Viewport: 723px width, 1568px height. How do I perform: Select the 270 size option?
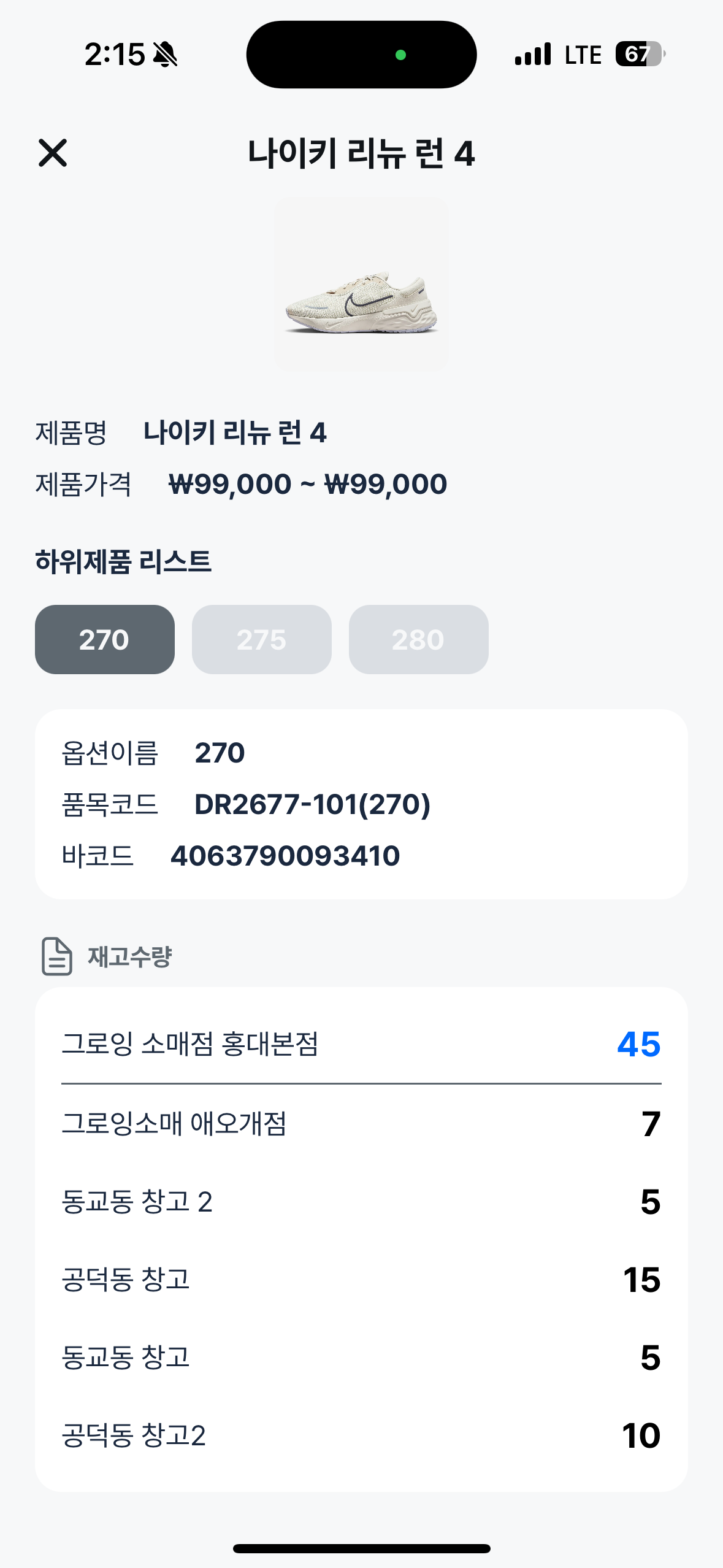(x=105, y=640)
